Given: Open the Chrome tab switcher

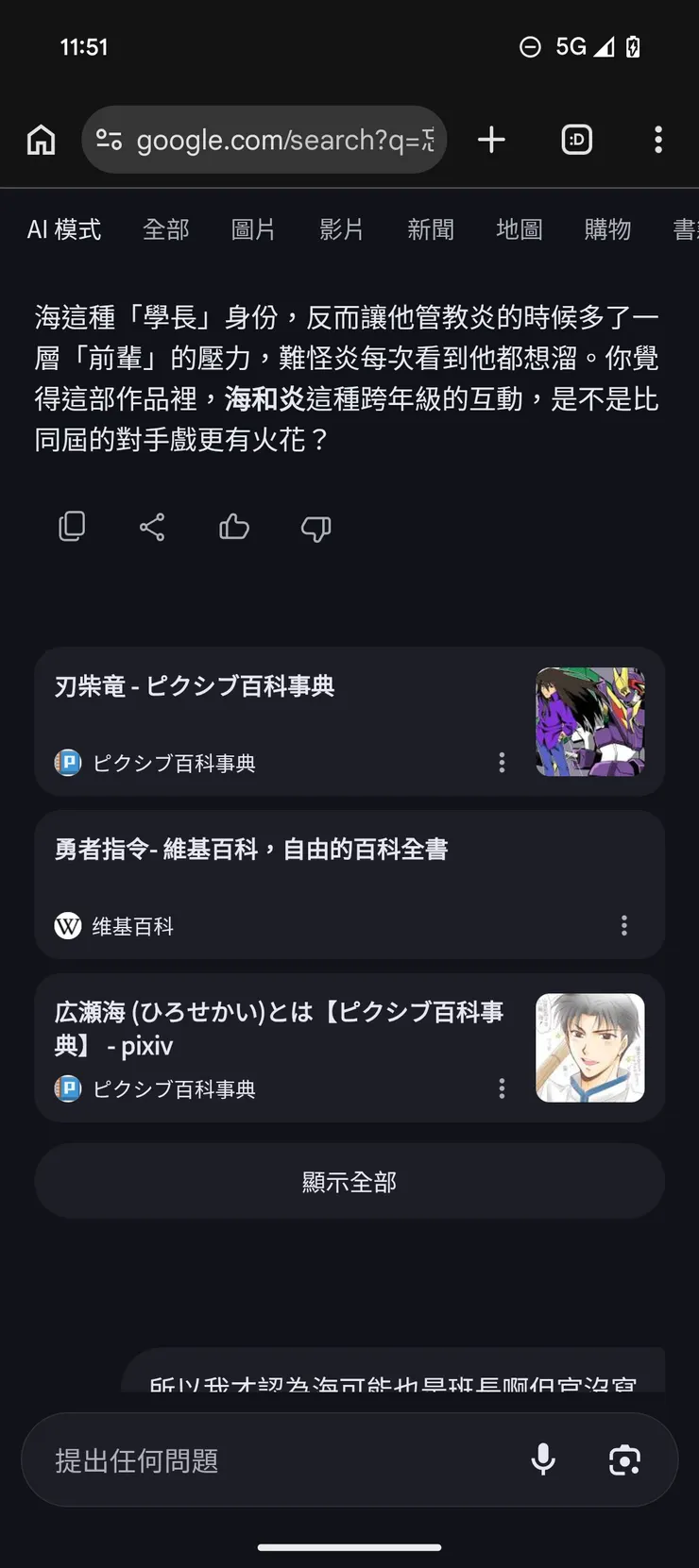Looking at the screenshot, I should coord(576,139).
